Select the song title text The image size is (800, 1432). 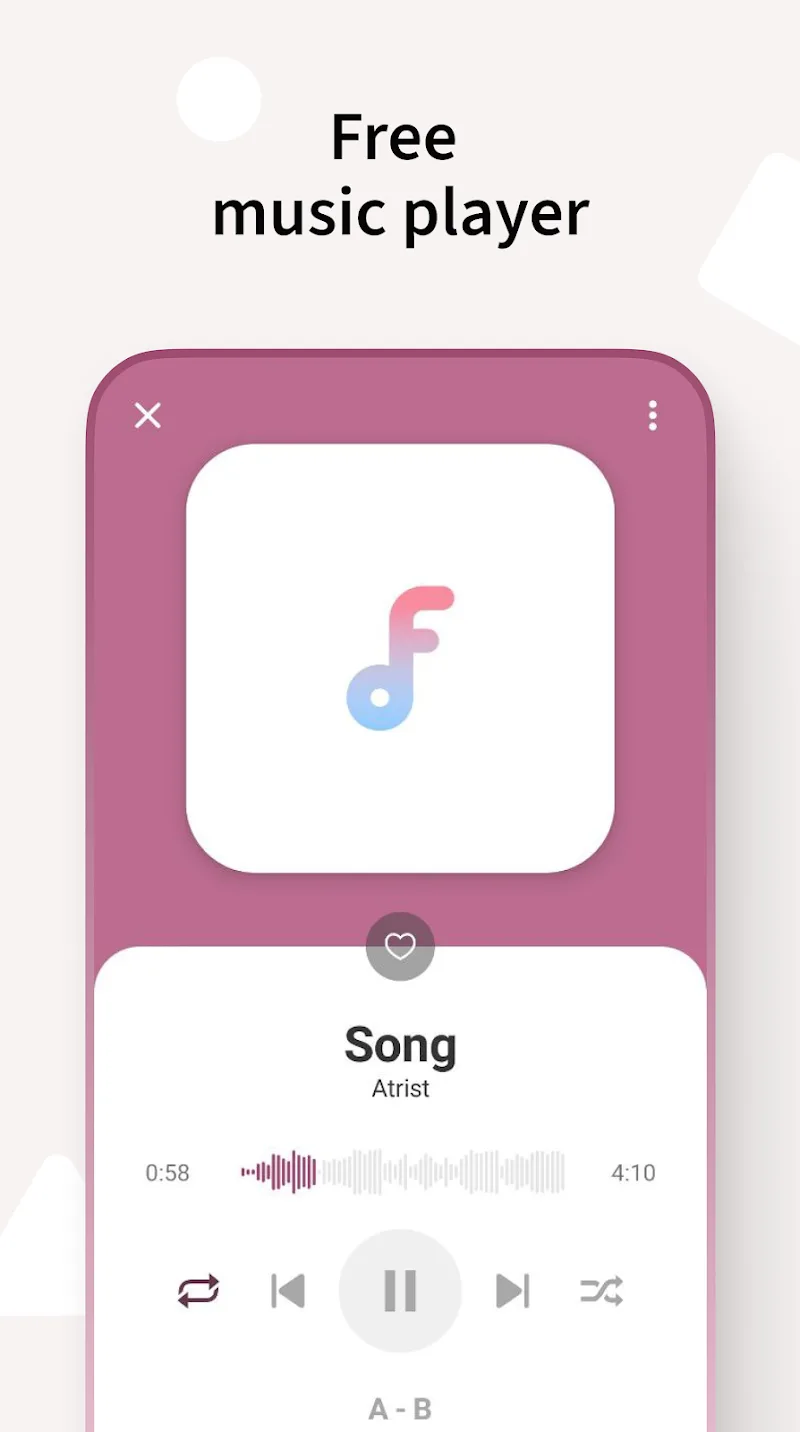point(400,1044)
